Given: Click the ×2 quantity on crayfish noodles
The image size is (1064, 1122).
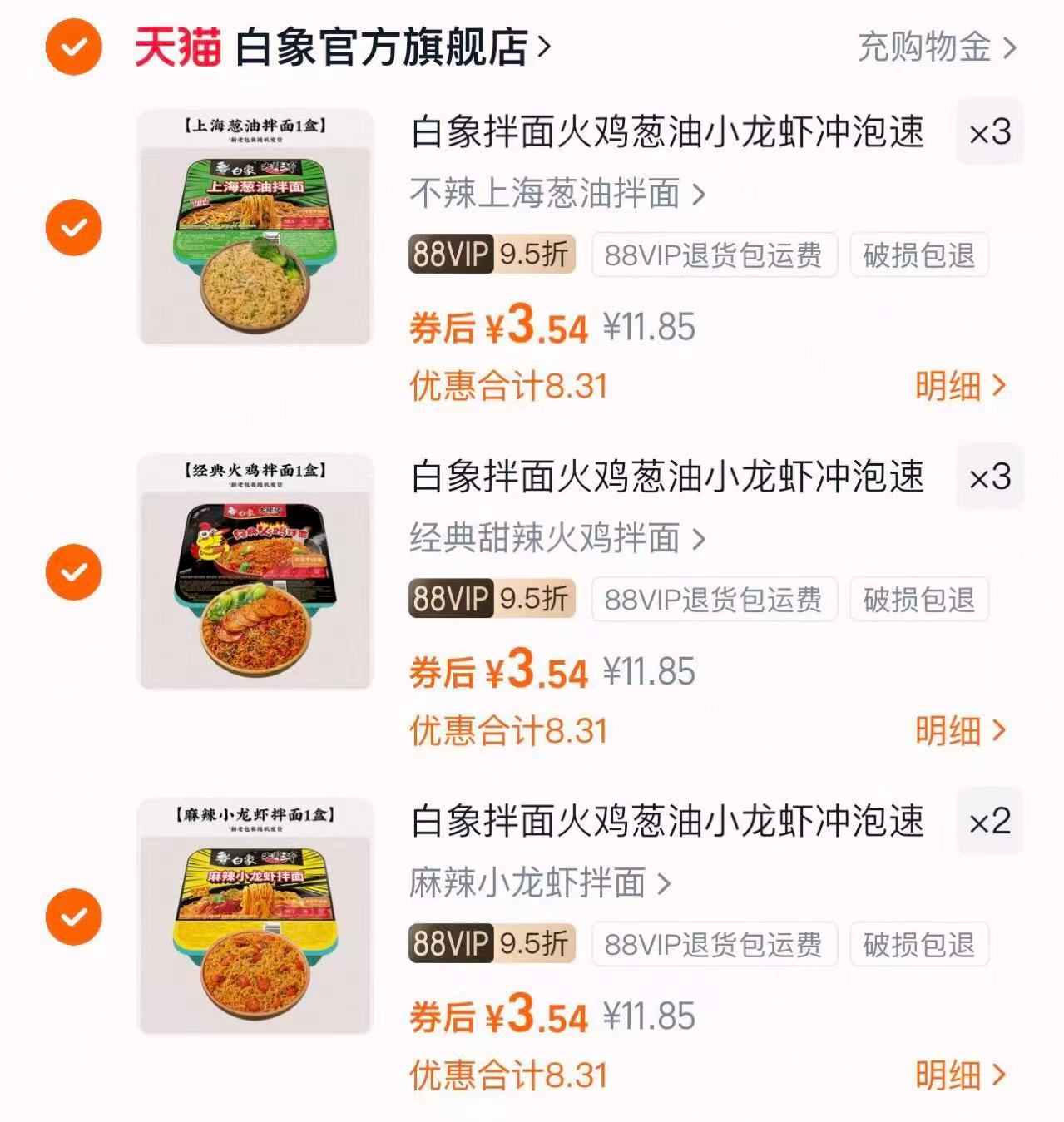Looking at the screenshot, I should pos(990,822).
